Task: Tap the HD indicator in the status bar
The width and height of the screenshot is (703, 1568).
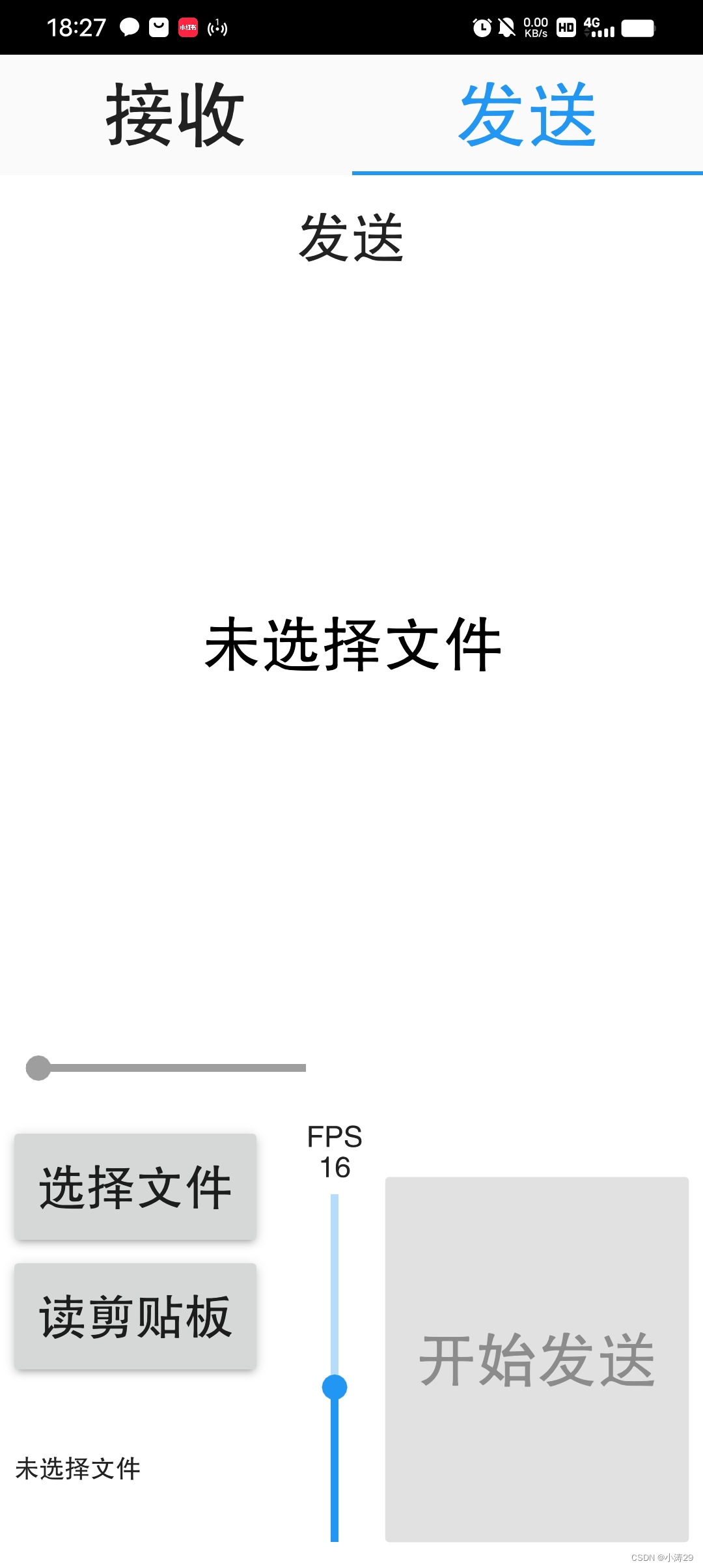Action: click(x=565, y=27)
